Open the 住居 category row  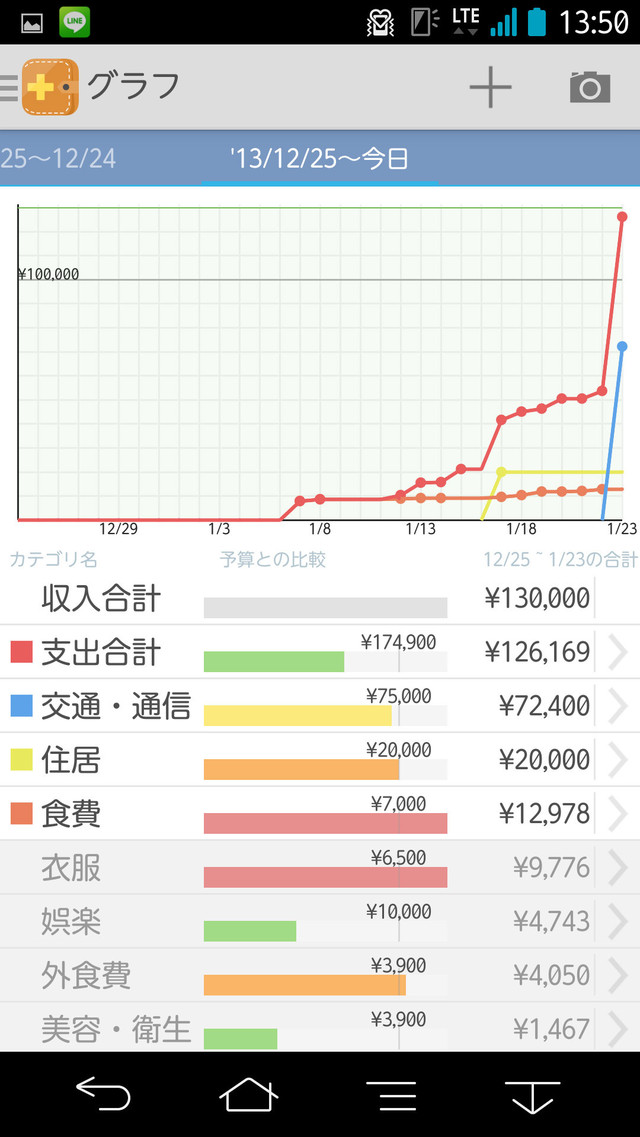click(320, 760)
